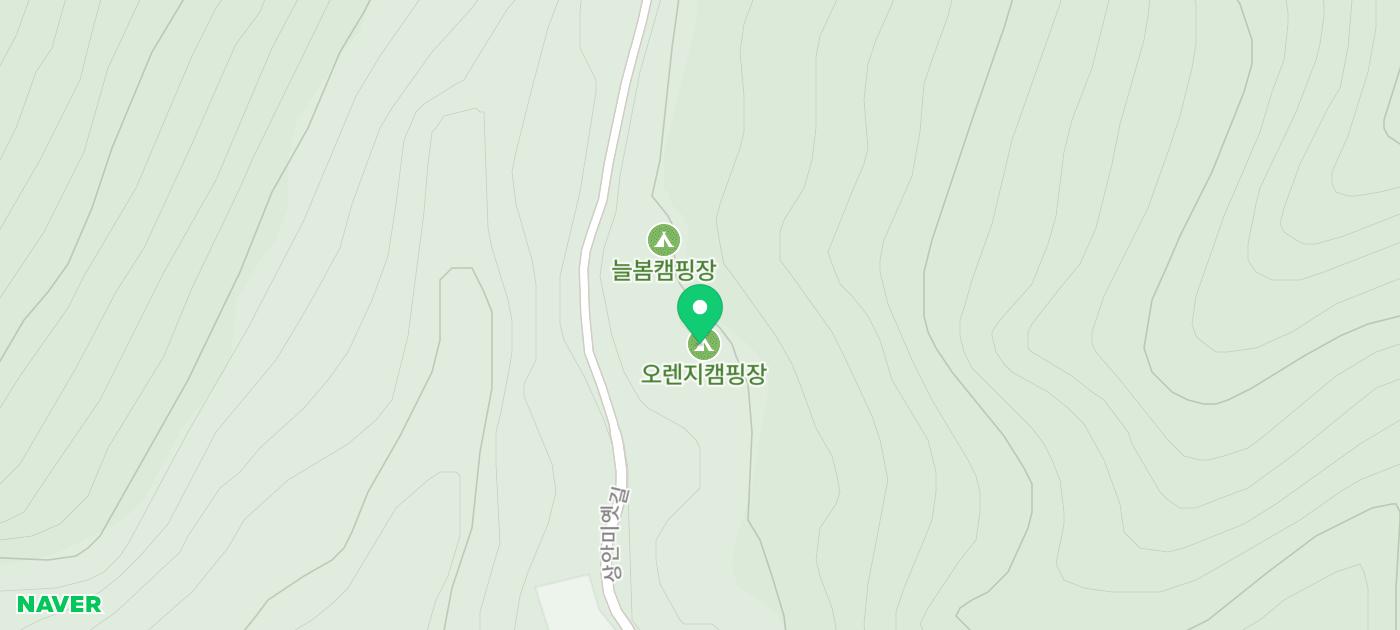Tap the green location pin
Screen dimensions: 1400x630
coord(700,309)
